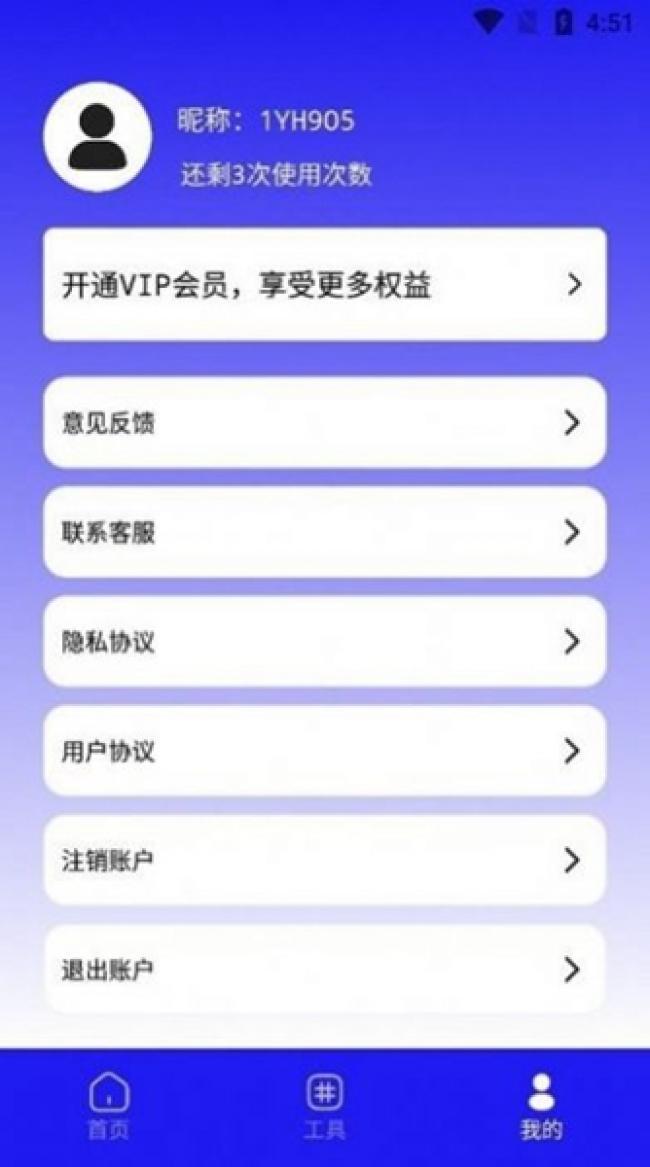Tap the profile avatar picture
Viewport: 650px width, 1167px height.
[97, 137]
